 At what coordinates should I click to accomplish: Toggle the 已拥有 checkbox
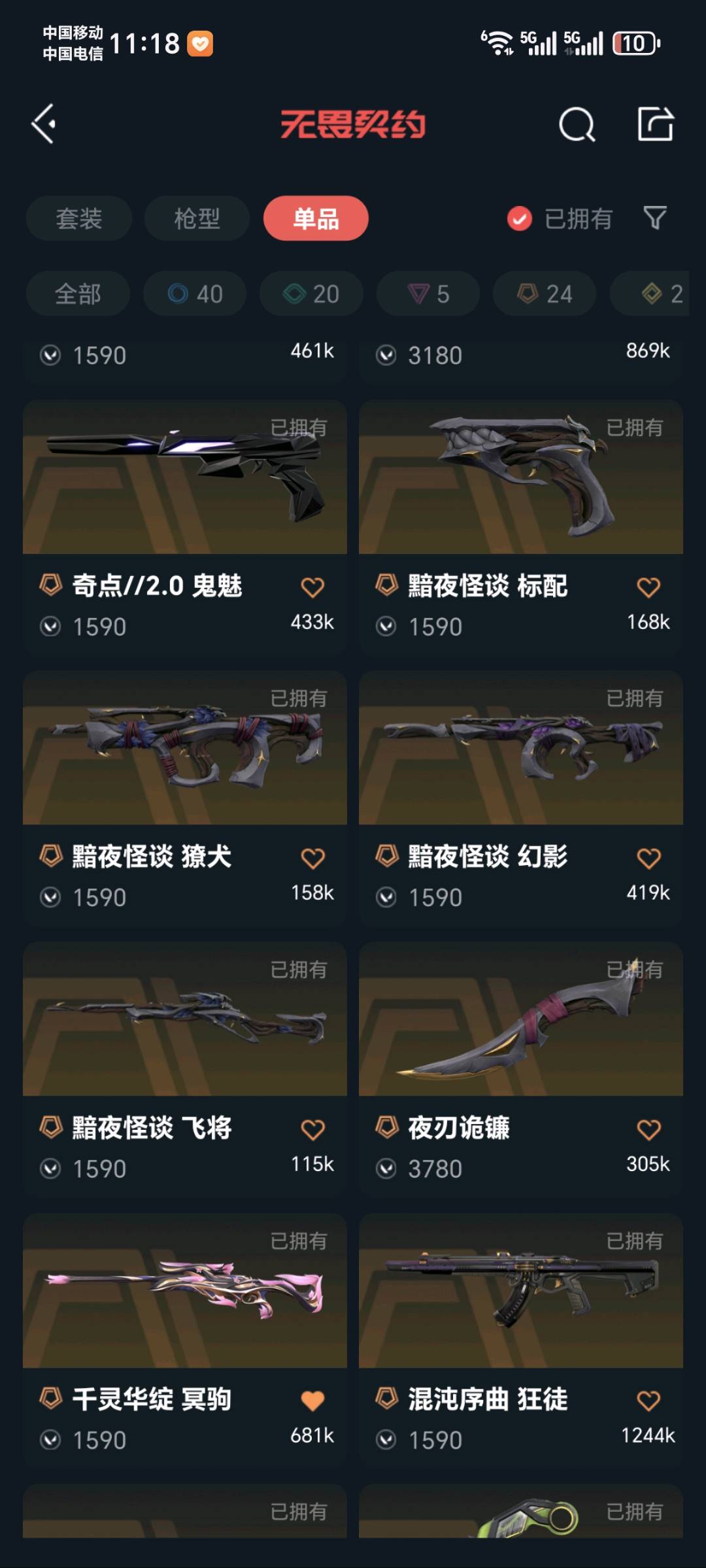[x=520, y=219]
